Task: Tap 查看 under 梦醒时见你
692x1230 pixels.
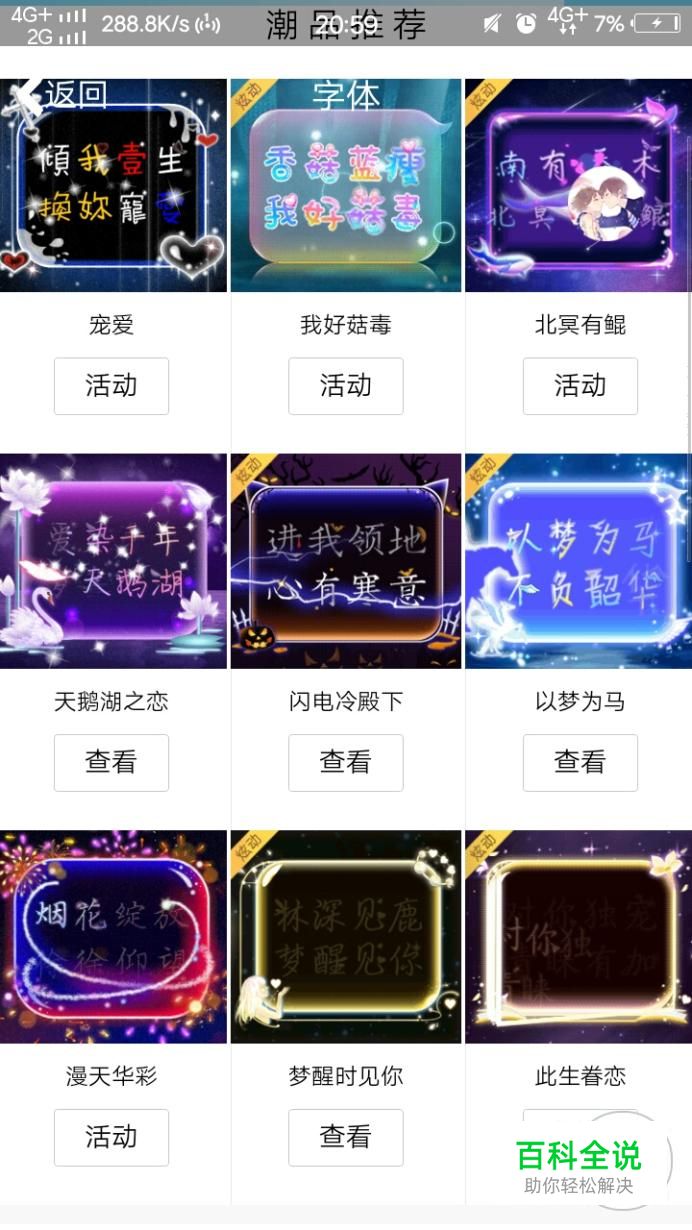Action: (346, 1138)
